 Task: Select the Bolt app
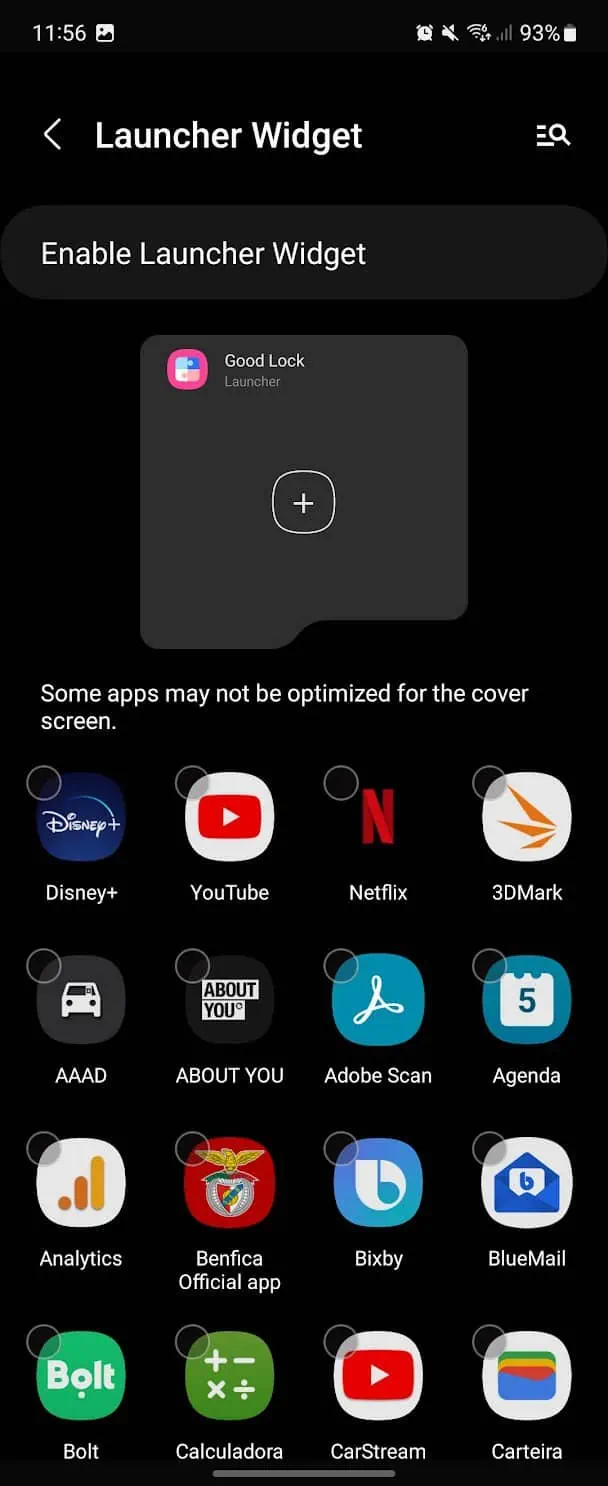coord(81,1376)
